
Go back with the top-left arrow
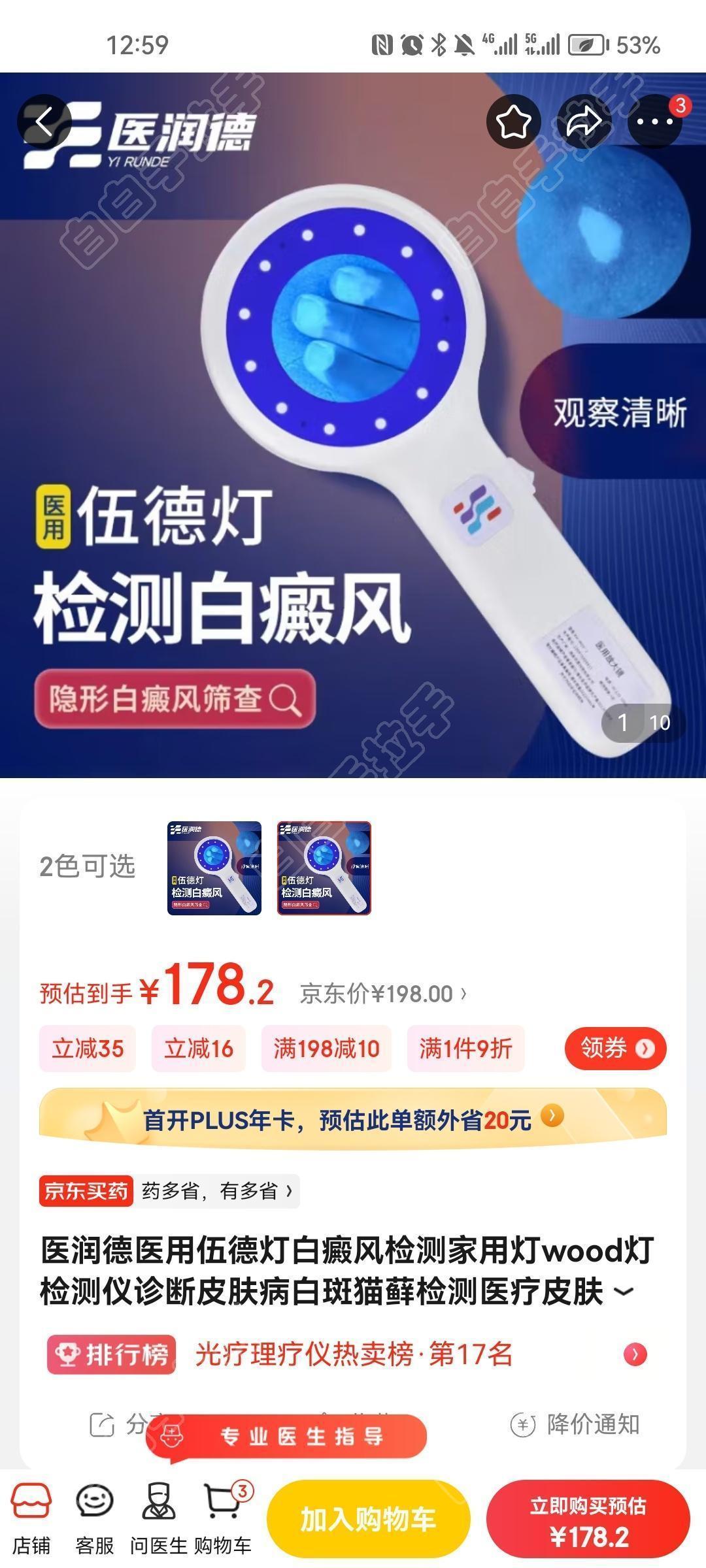pos(44,122)
